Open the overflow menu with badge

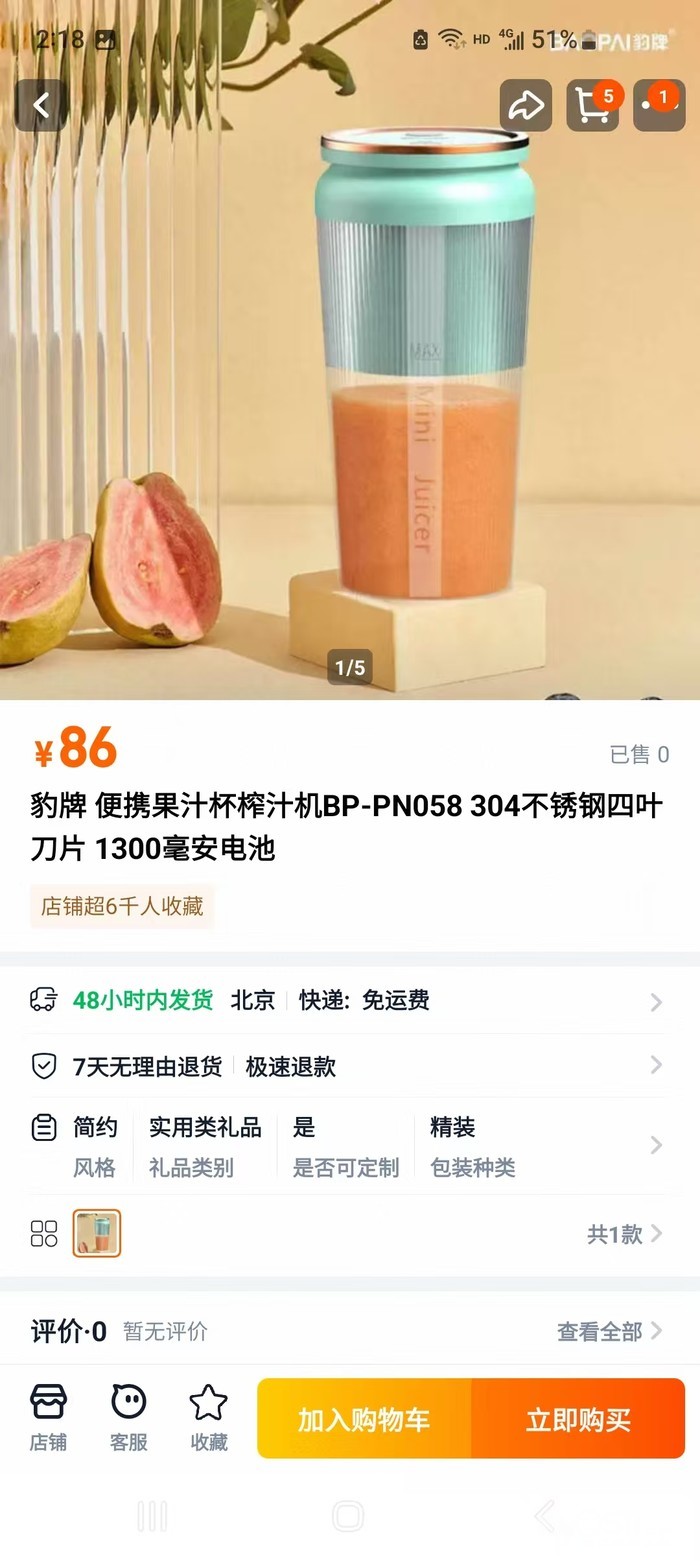(658, 106)
